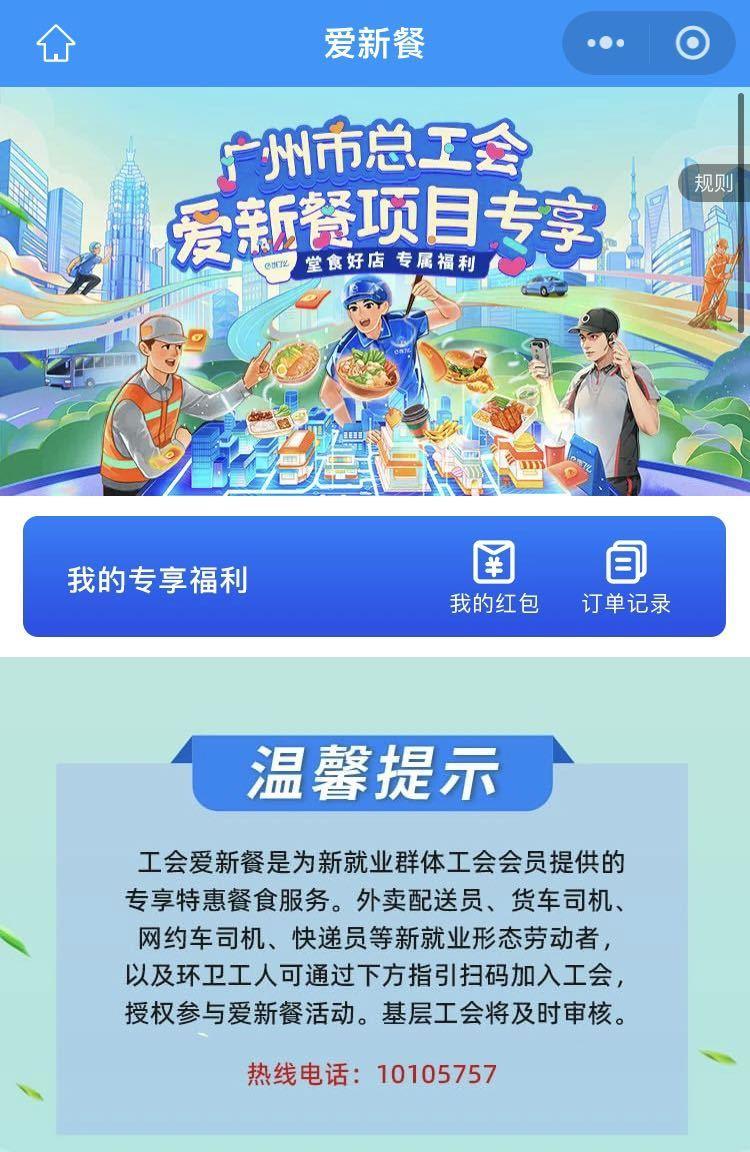This screenshot has width=750, height=1152.
Task: Go to the home page icon
Action: 56,43
